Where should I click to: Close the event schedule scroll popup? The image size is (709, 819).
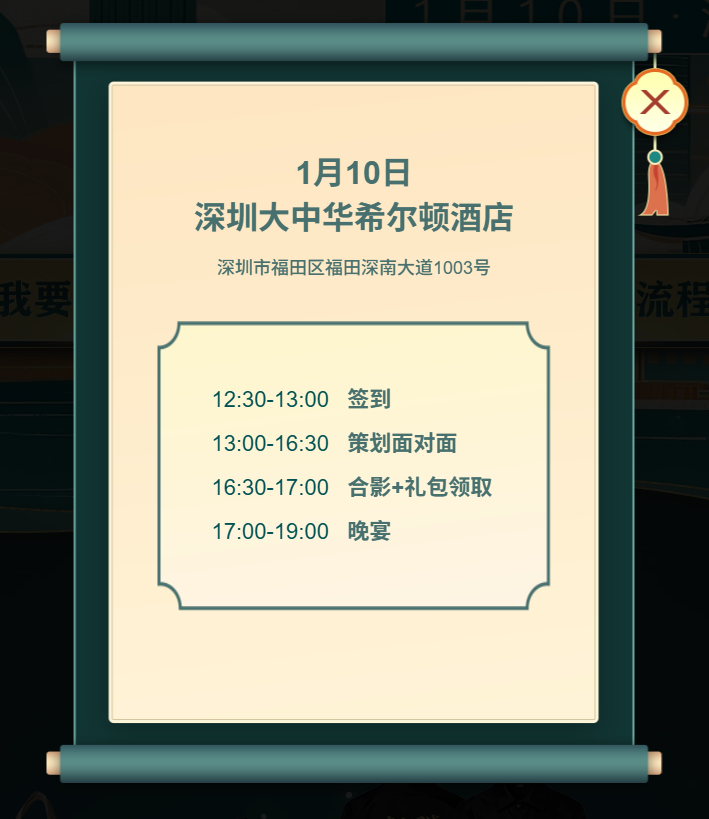coord(655,102)
